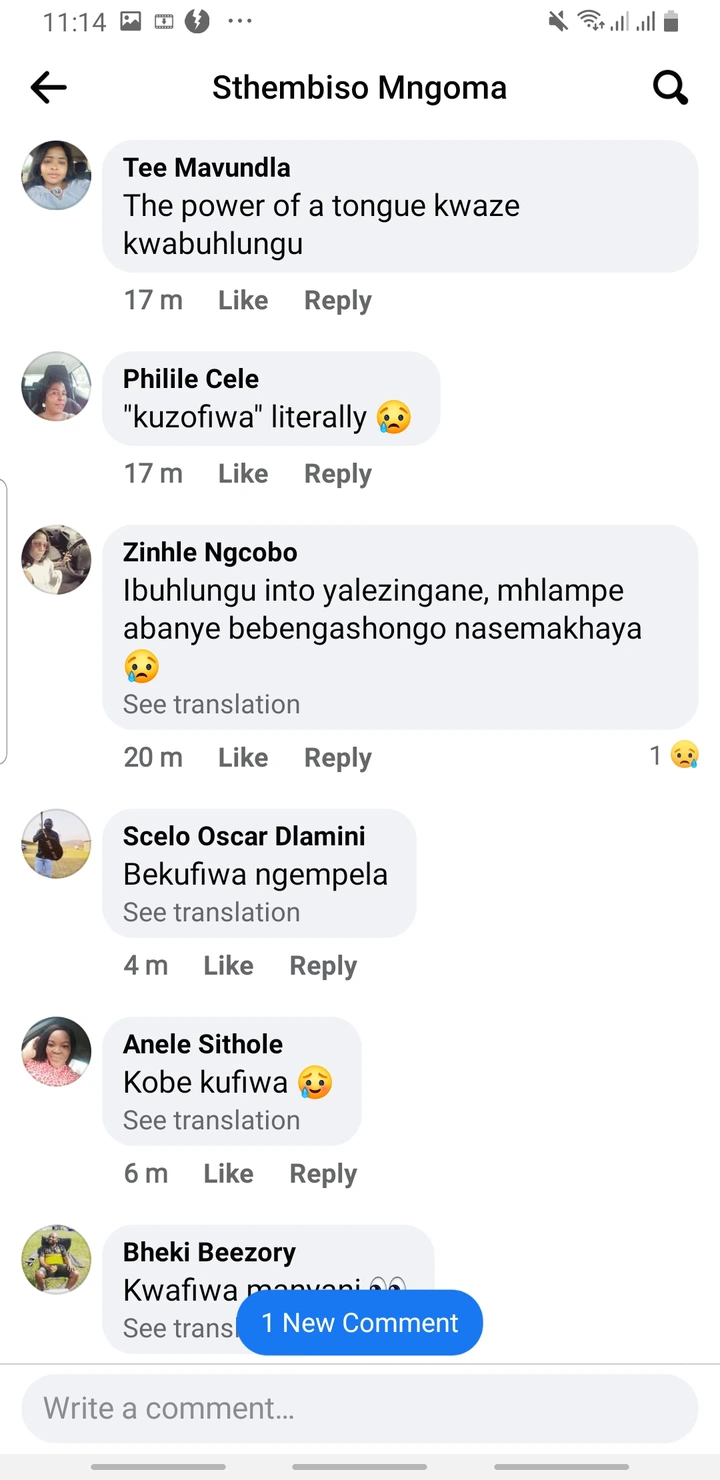See translation of Scelo Oscar Dlamini's comment
This screenshot has height=1480, width=720.
[x=211, y=912]
